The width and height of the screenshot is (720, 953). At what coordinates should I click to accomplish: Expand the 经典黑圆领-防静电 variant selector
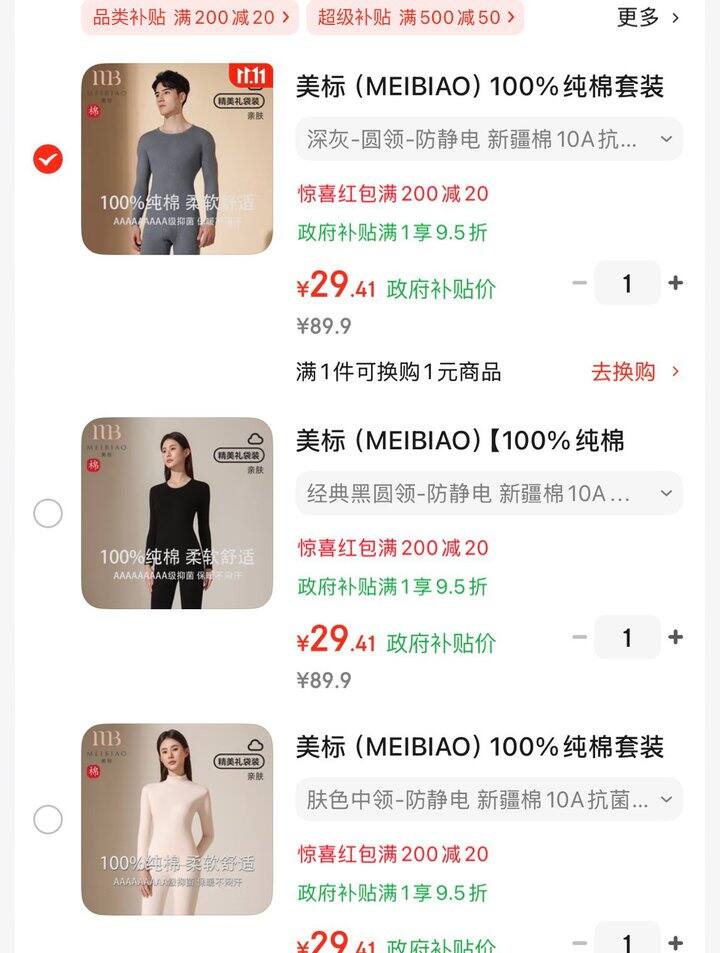coord(488,492)
